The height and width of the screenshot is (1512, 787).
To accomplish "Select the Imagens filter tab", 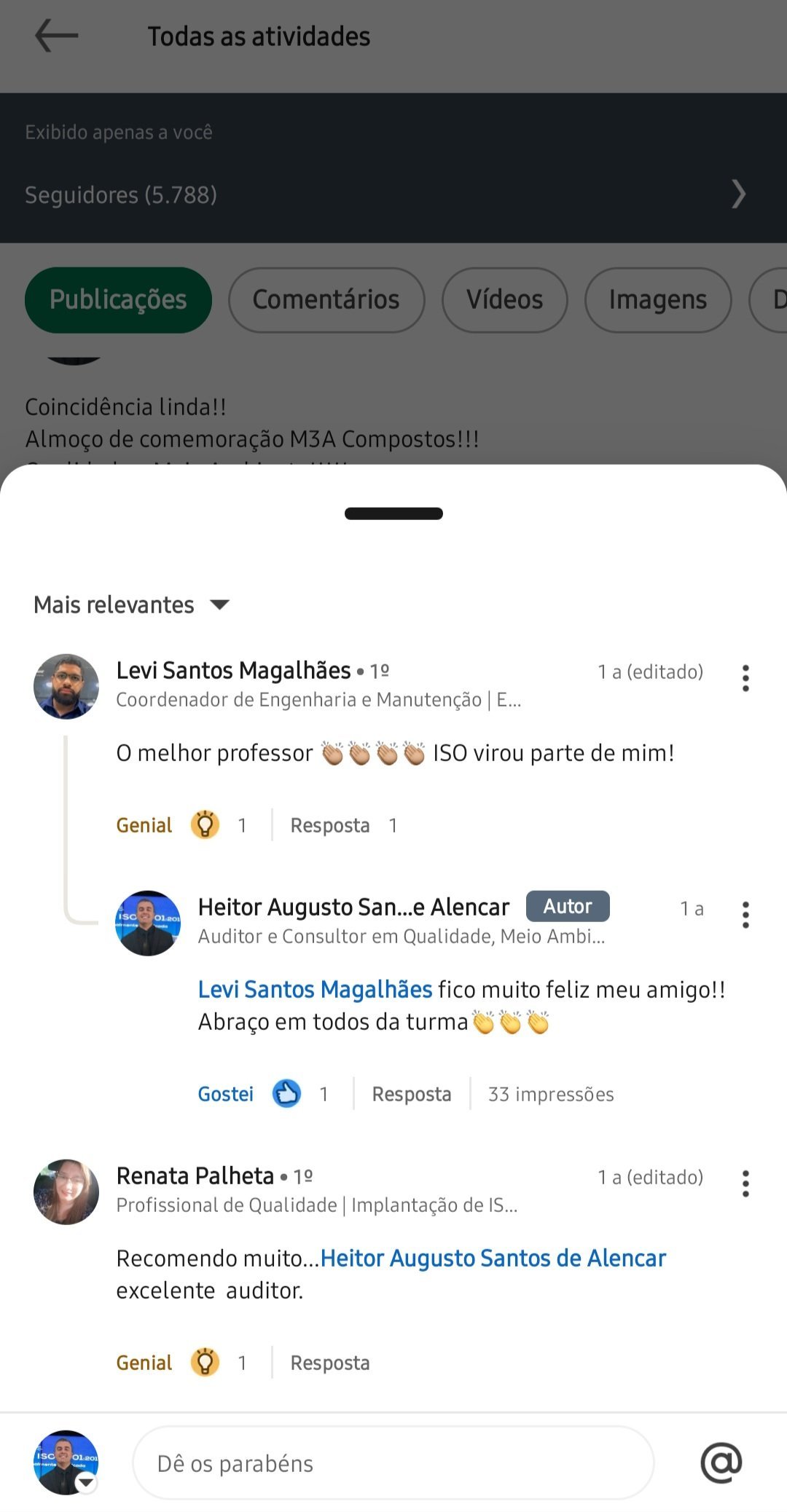I will 657,299.
